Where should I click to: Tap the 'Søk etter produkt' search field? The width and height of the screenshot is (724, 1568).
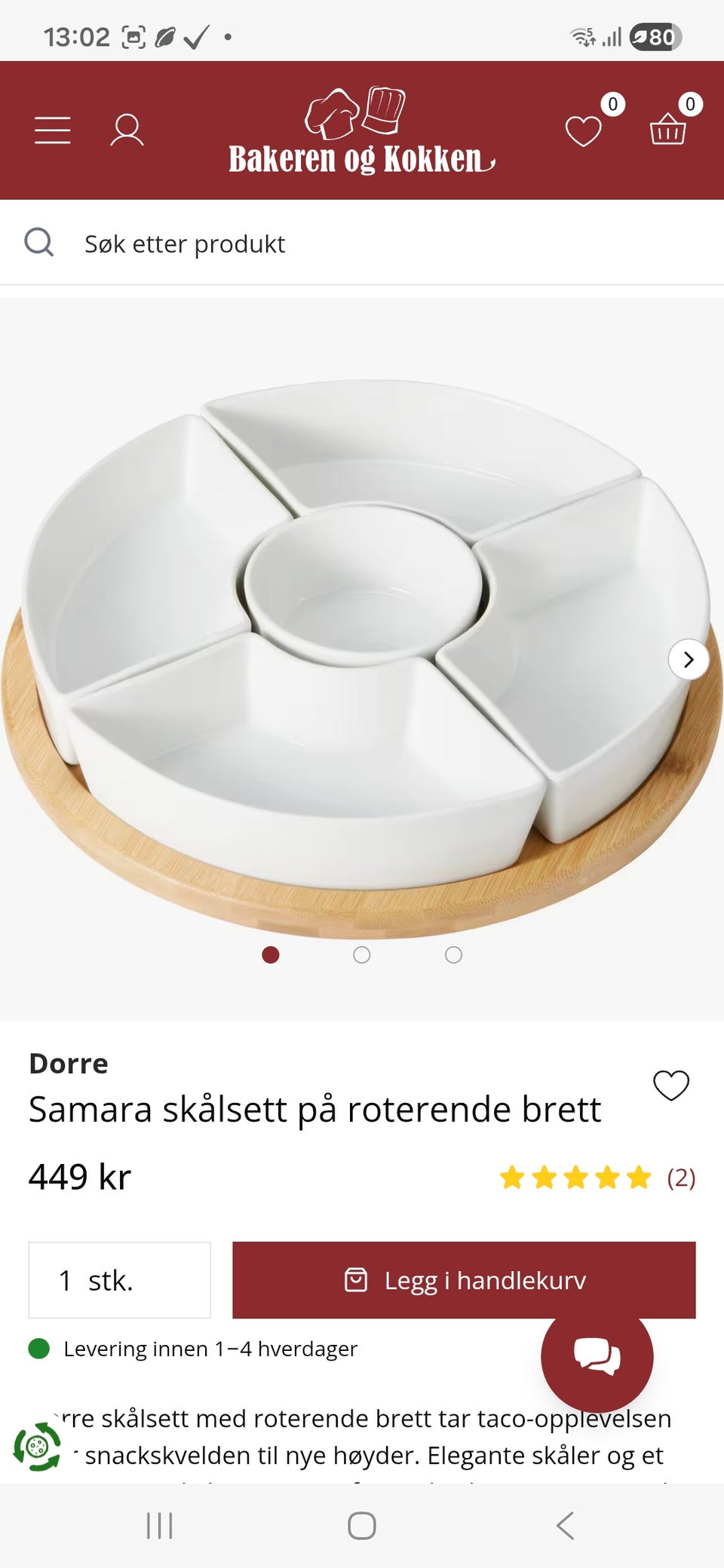[362, 243]
